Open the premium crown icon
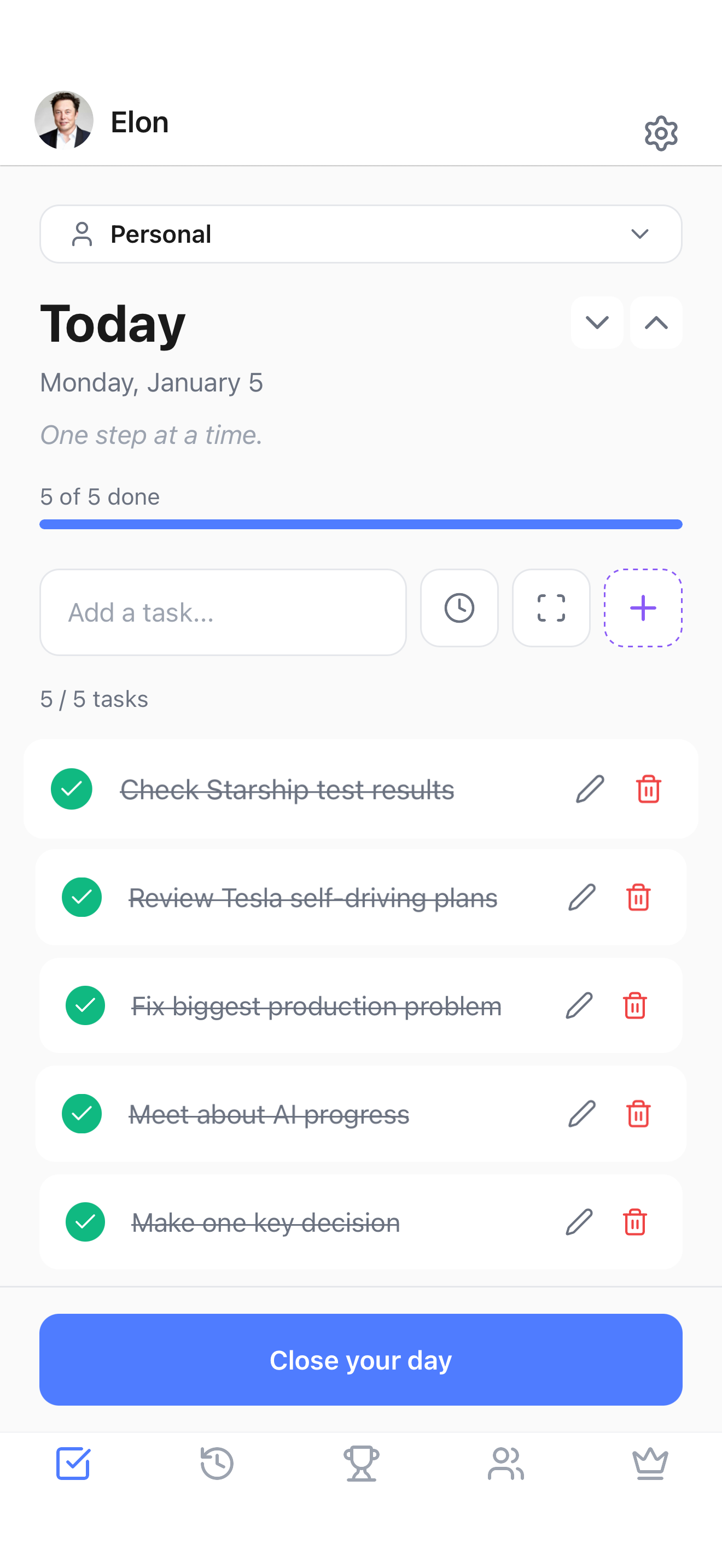The image size is (722, 1568). point(650,1464)
